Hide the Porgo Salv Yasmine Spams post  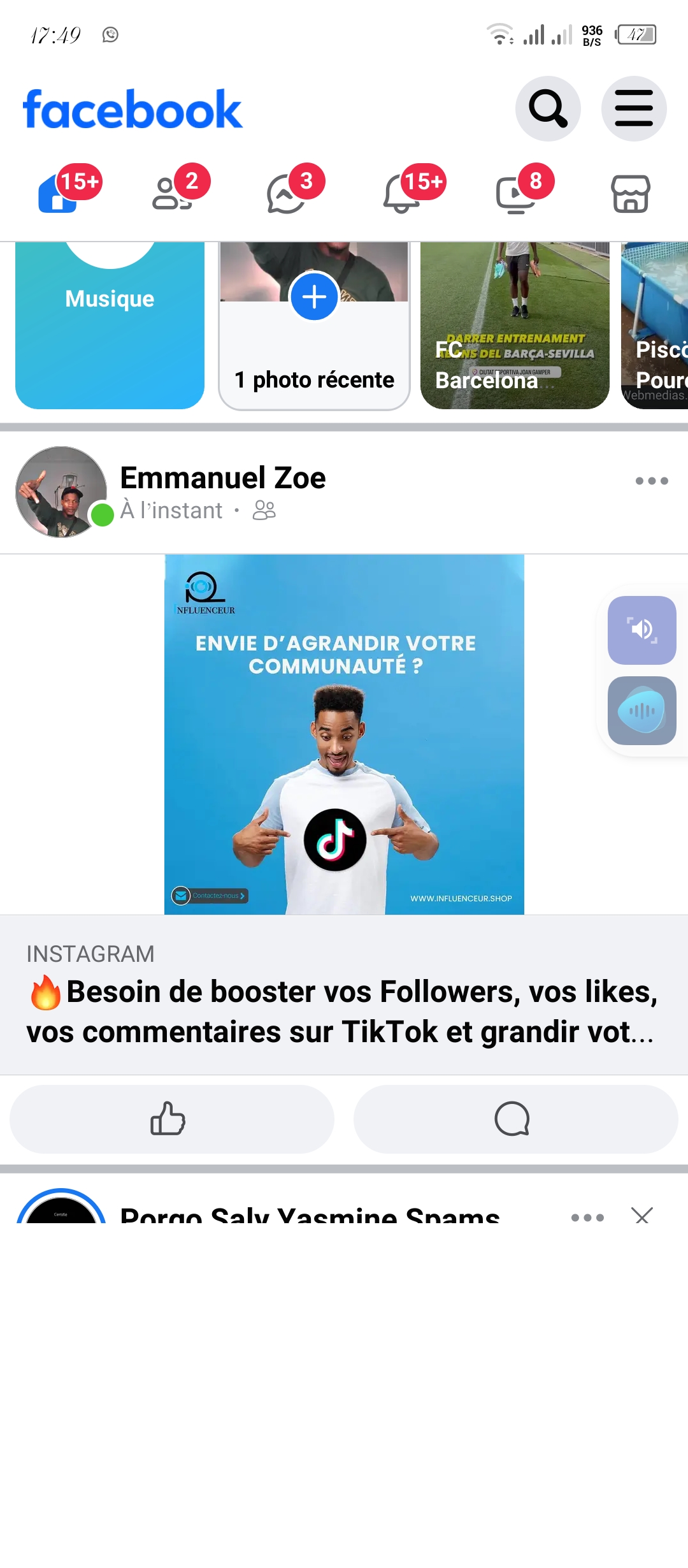642,1216
